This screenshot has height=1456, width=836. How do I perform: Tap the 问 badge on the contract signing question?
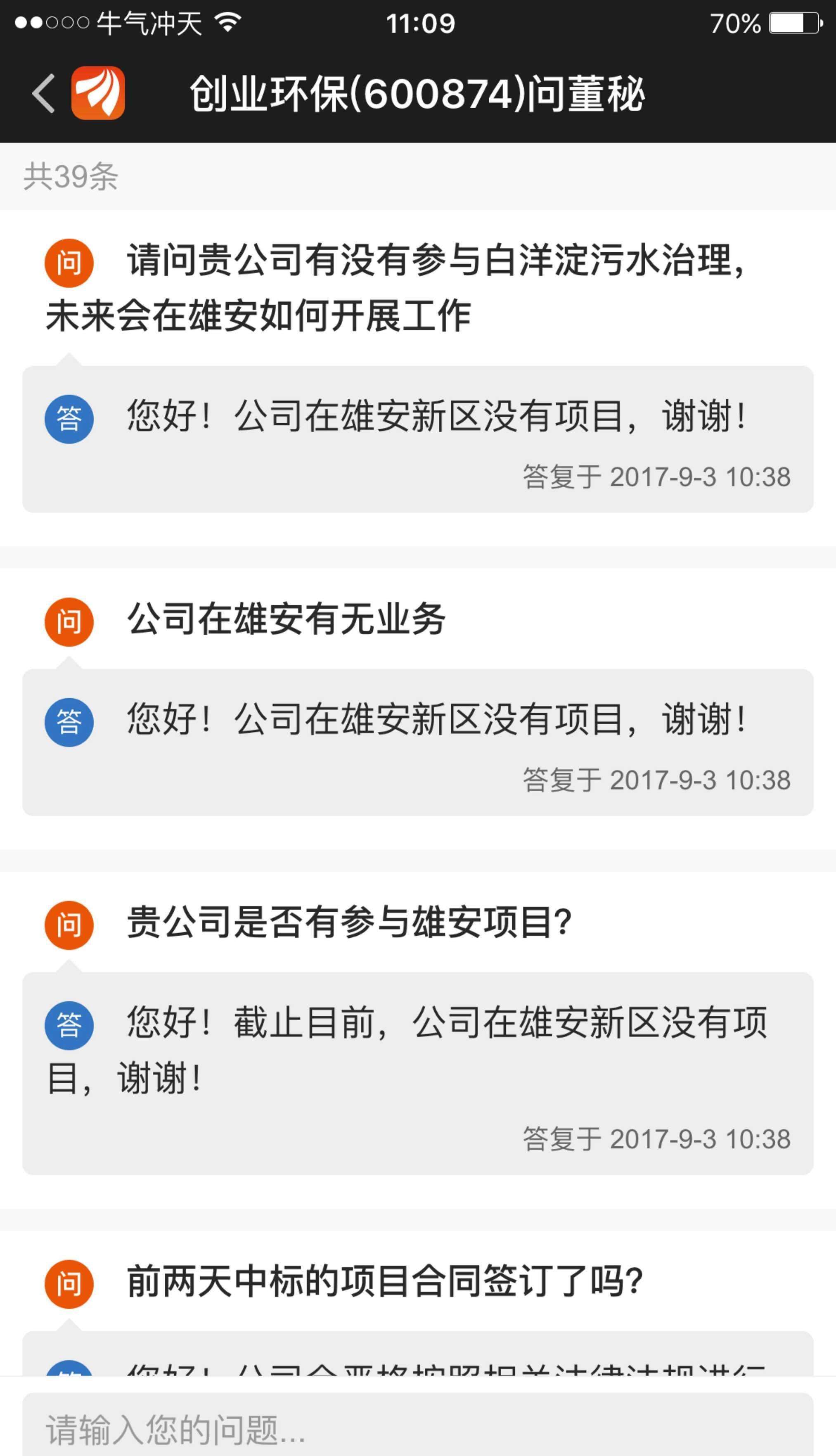click(69, 1283)
